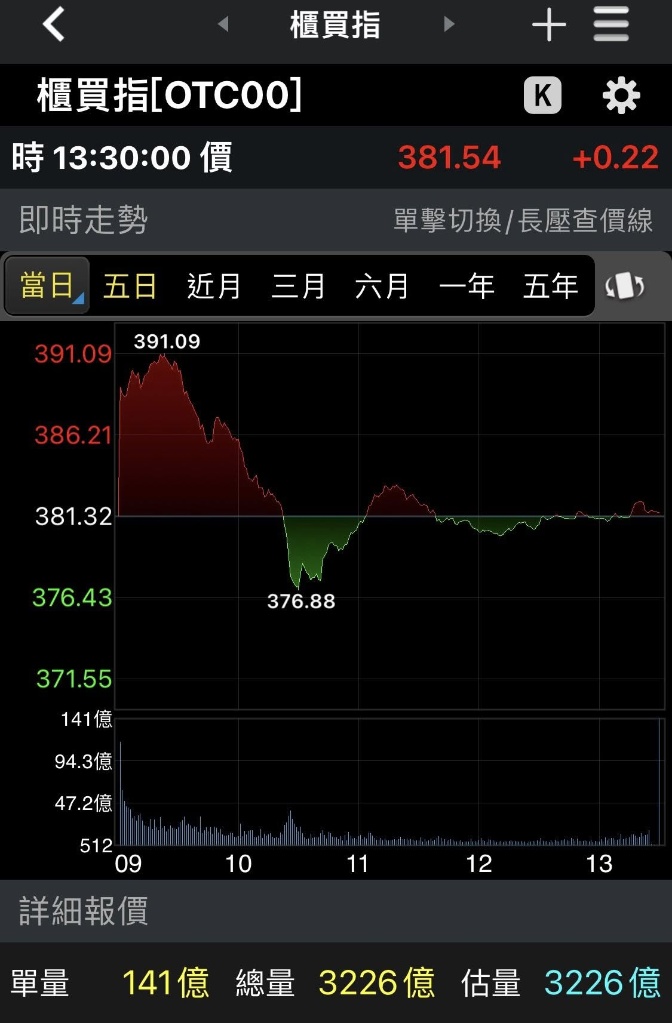The height and width of the screenshot is (1023, 672).
Task: Change chart to 五年 range
Action: pyautogui.click(x=550, y=287)
